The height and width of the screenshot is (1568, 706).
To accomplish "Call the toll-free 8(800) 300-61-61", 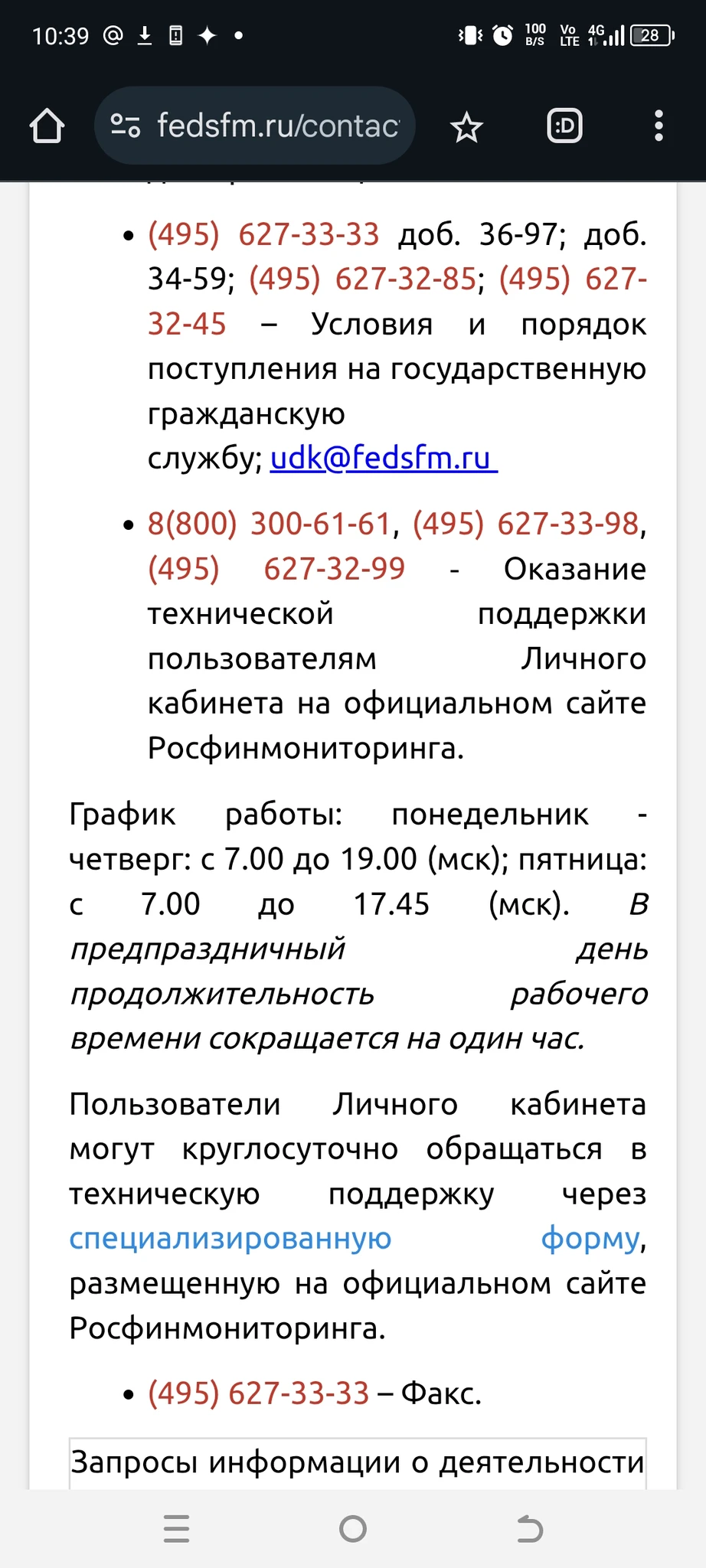I will click(x=270, y=524).
